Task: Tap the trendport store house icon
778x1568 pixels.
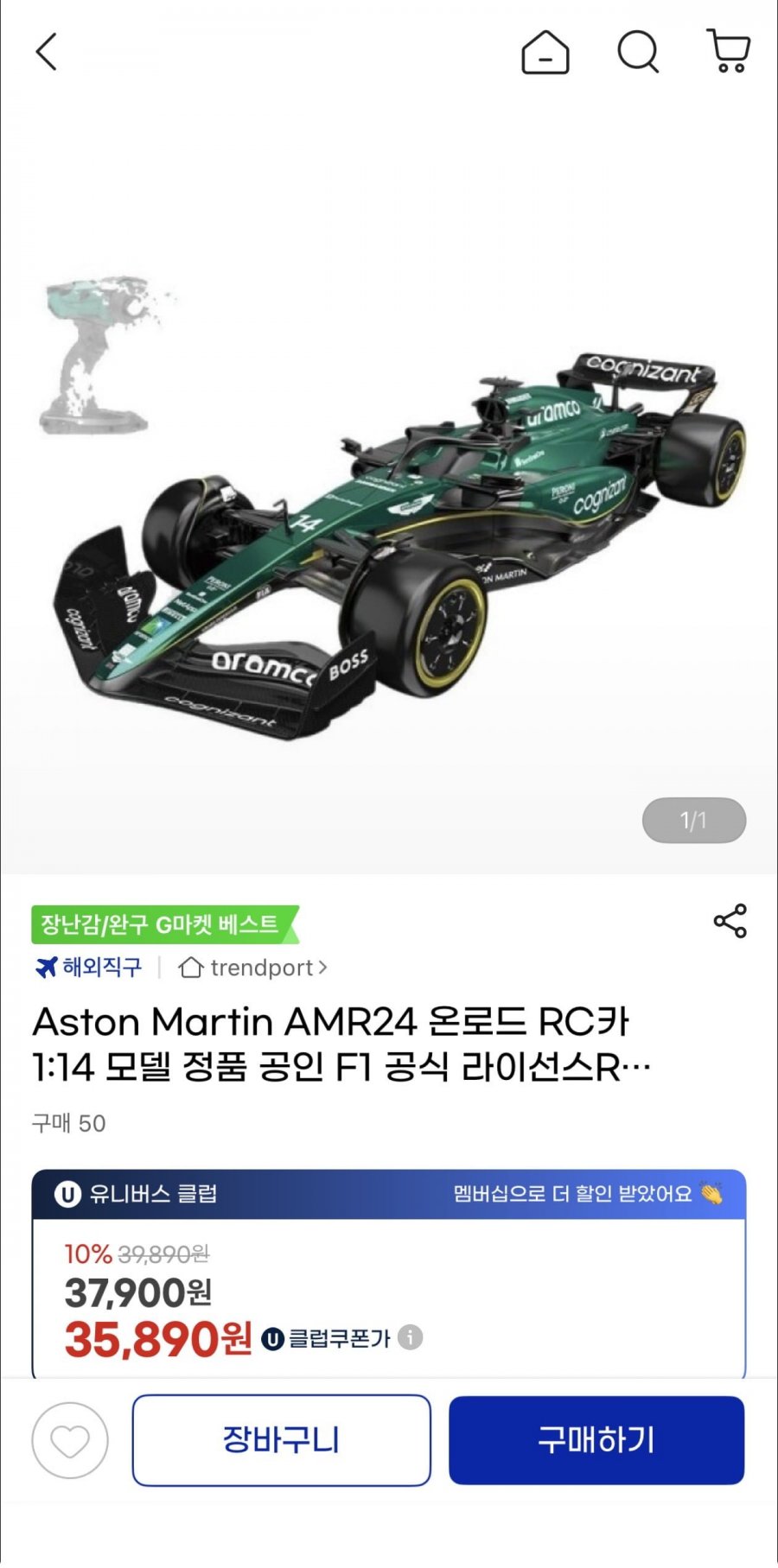Action: tap(192, 968)
